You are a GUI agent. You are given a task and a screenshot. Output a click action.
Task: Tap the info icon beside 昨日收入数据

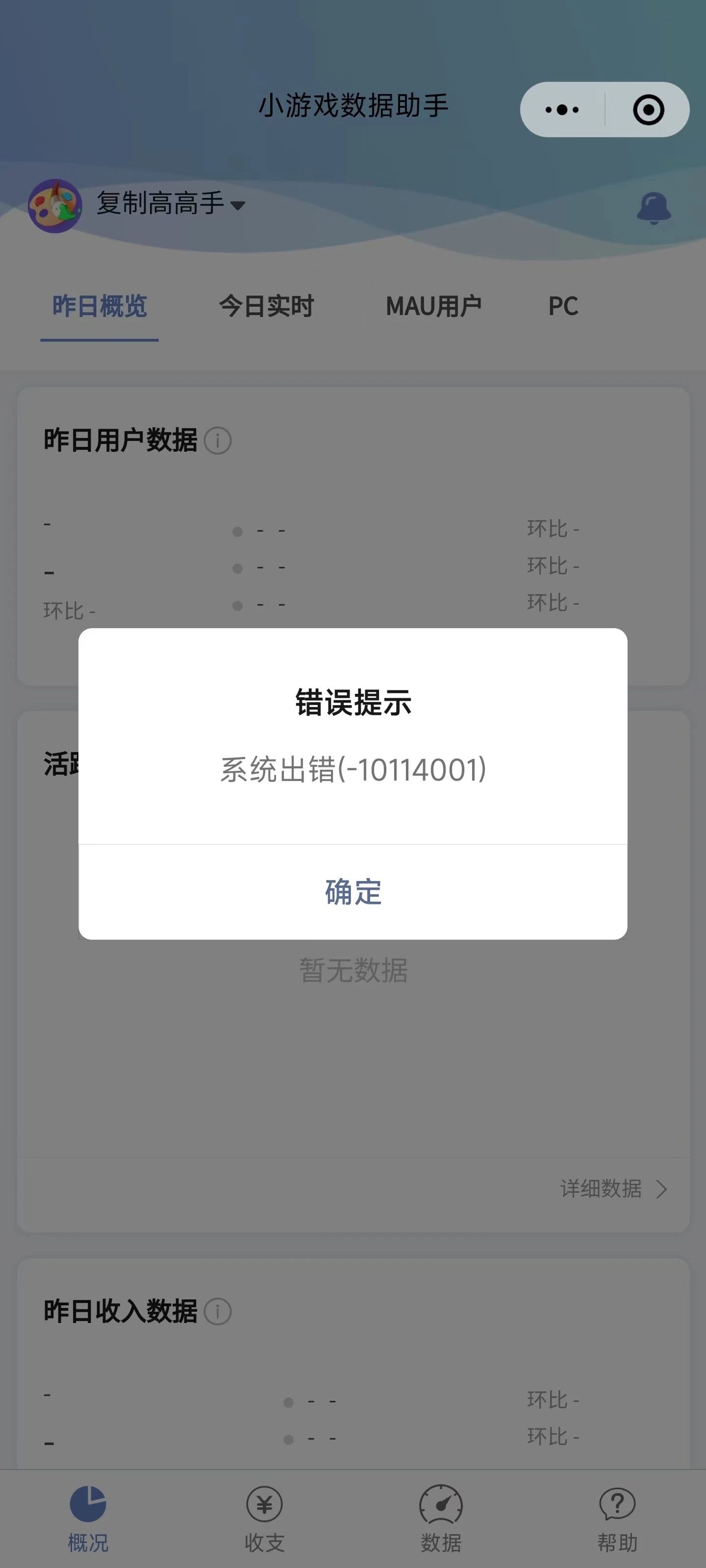[x=218, y=1311]
